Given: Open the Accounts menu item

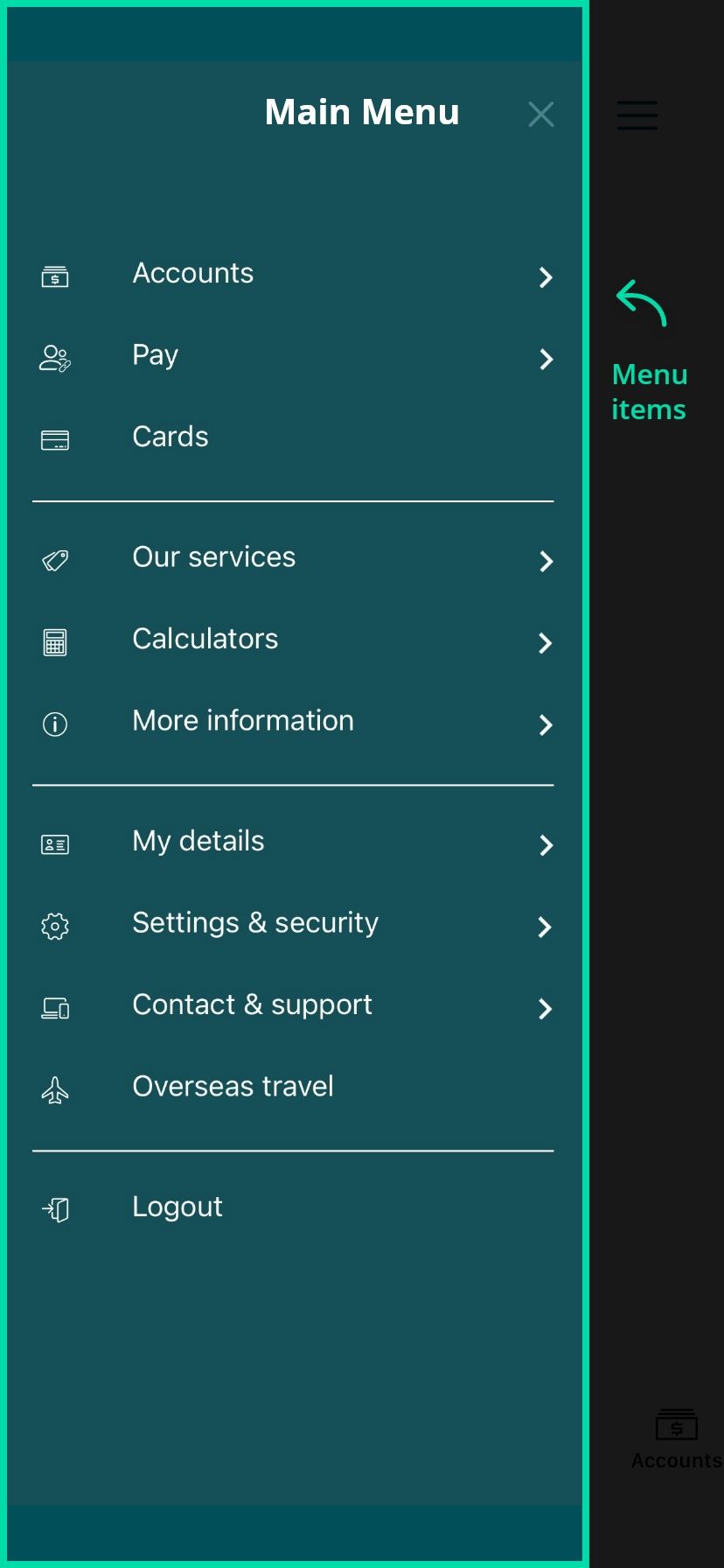Looking at the screenshot, I should (x=294, y=274).
